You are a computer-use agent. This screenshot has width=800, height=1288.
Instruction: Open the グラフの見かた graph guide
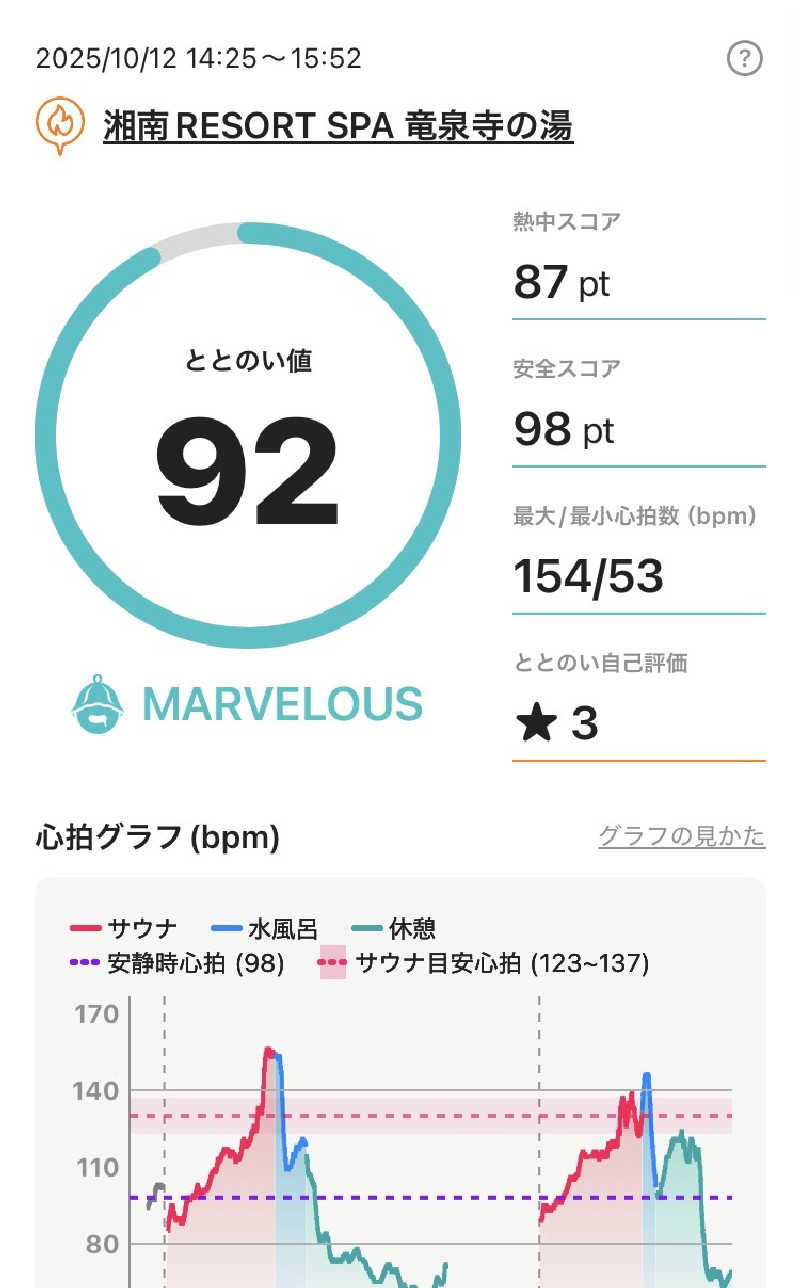click(x=681, y=836)
